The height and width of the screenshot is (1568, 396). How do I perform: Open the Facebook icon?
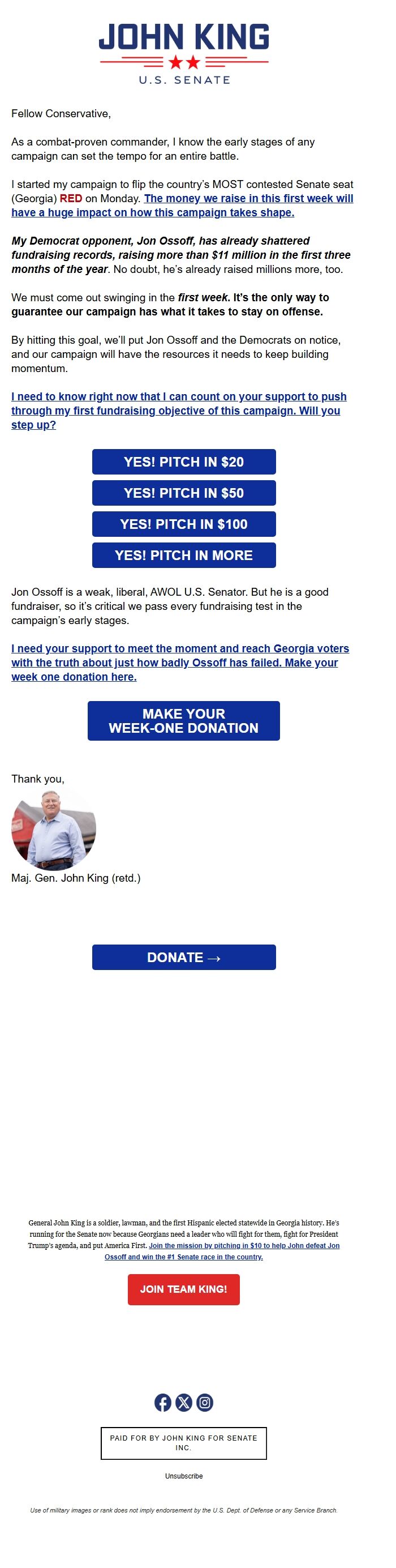tap(163, 1403)
